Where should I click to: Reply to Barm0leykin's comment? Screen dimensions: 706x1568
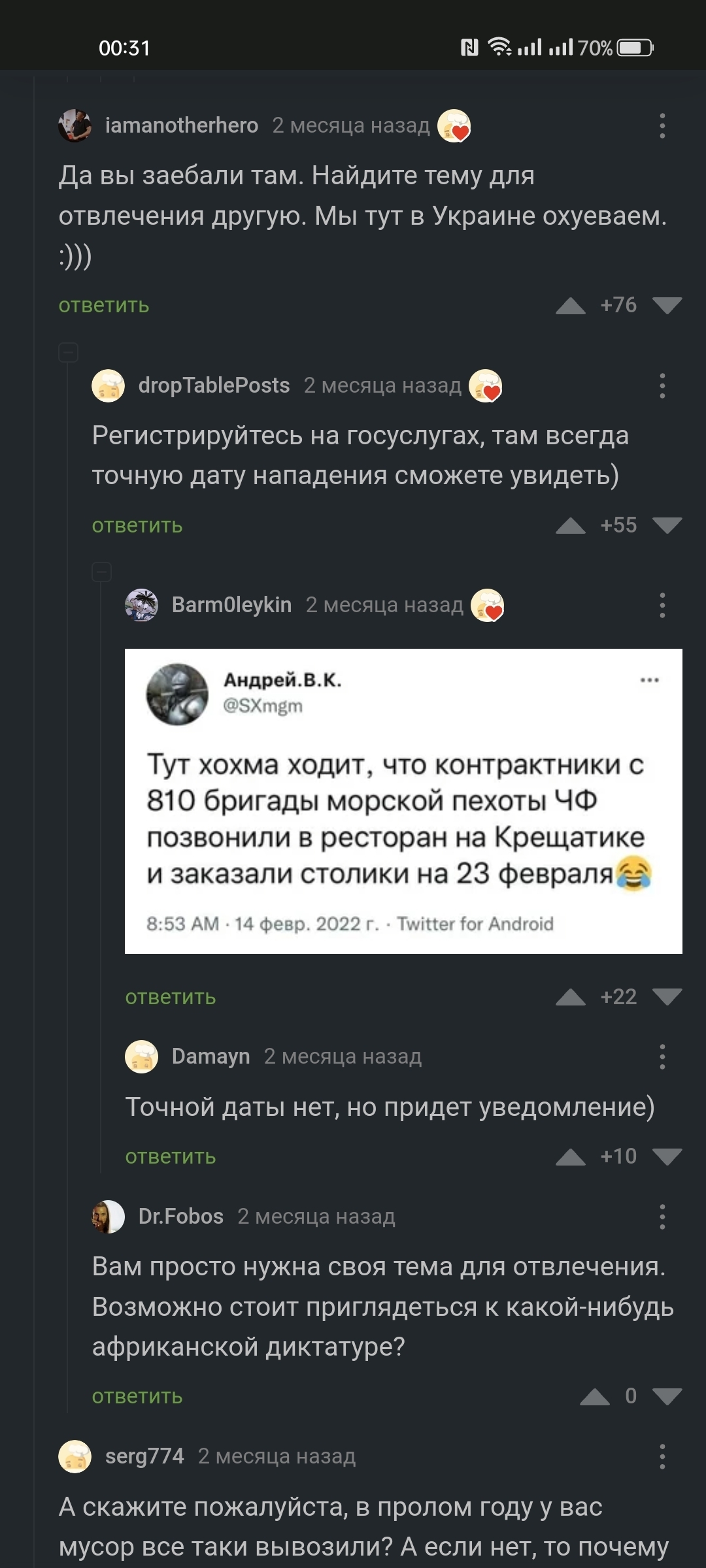tap(171, 998)
